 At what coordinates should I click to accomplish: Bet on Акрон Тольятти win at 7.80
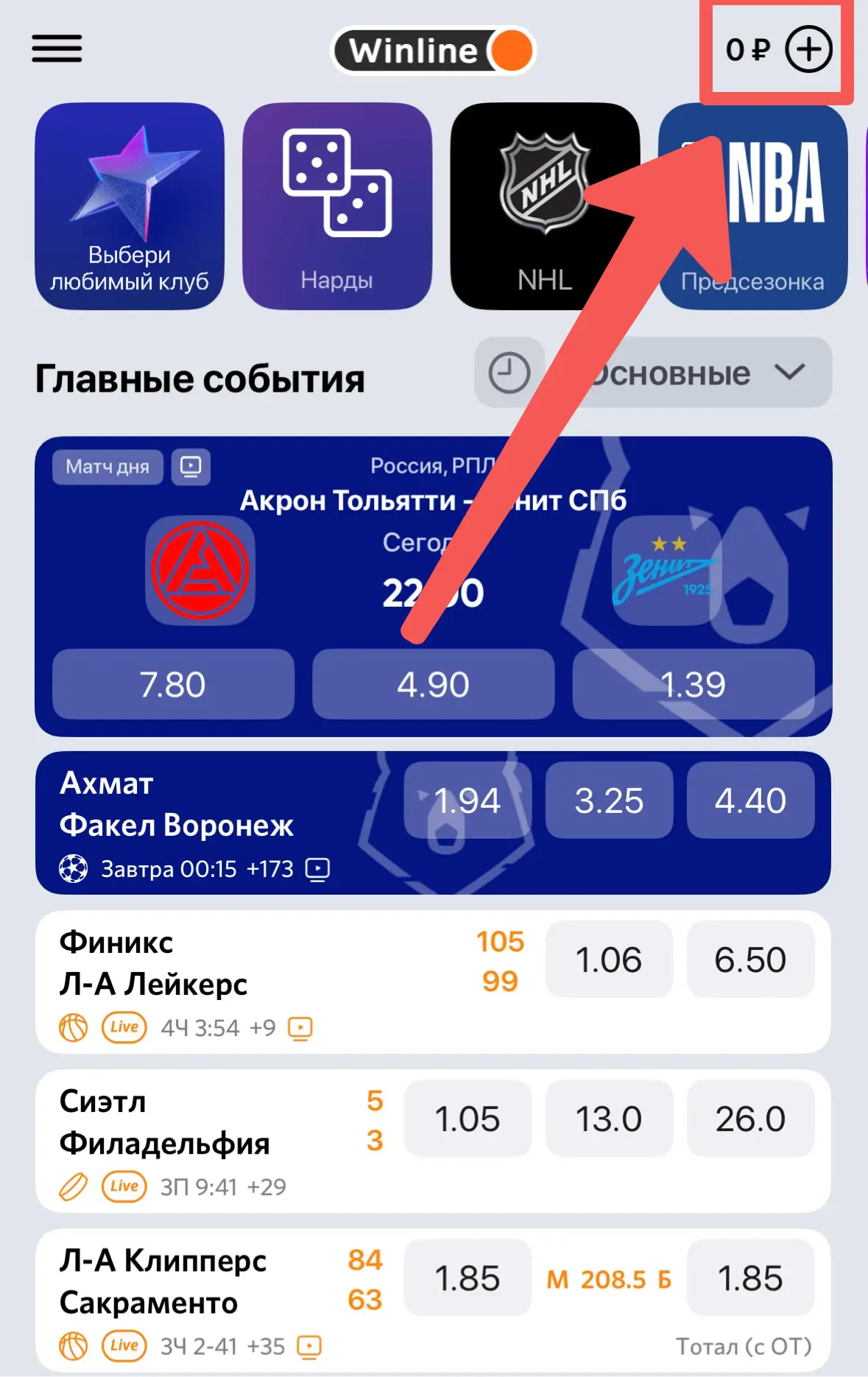(173, 684)
